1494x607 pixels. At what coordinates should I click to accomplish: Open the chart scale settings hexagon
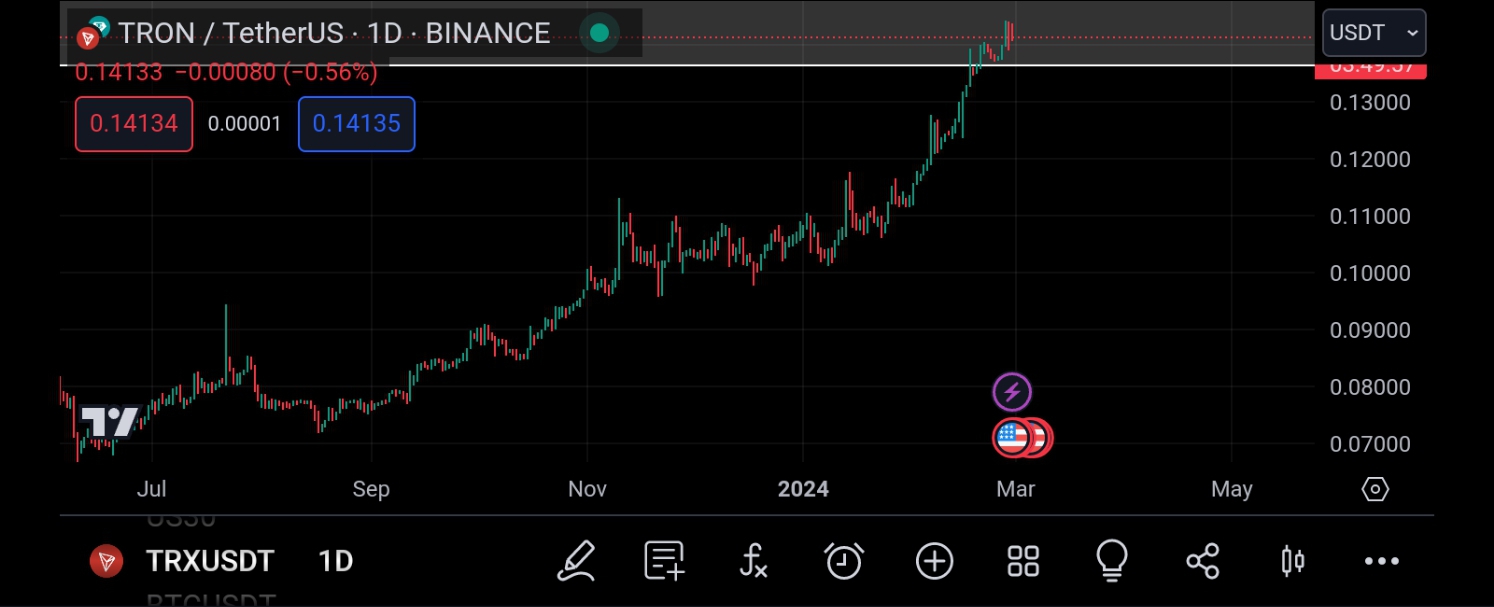pos(1375,489)
